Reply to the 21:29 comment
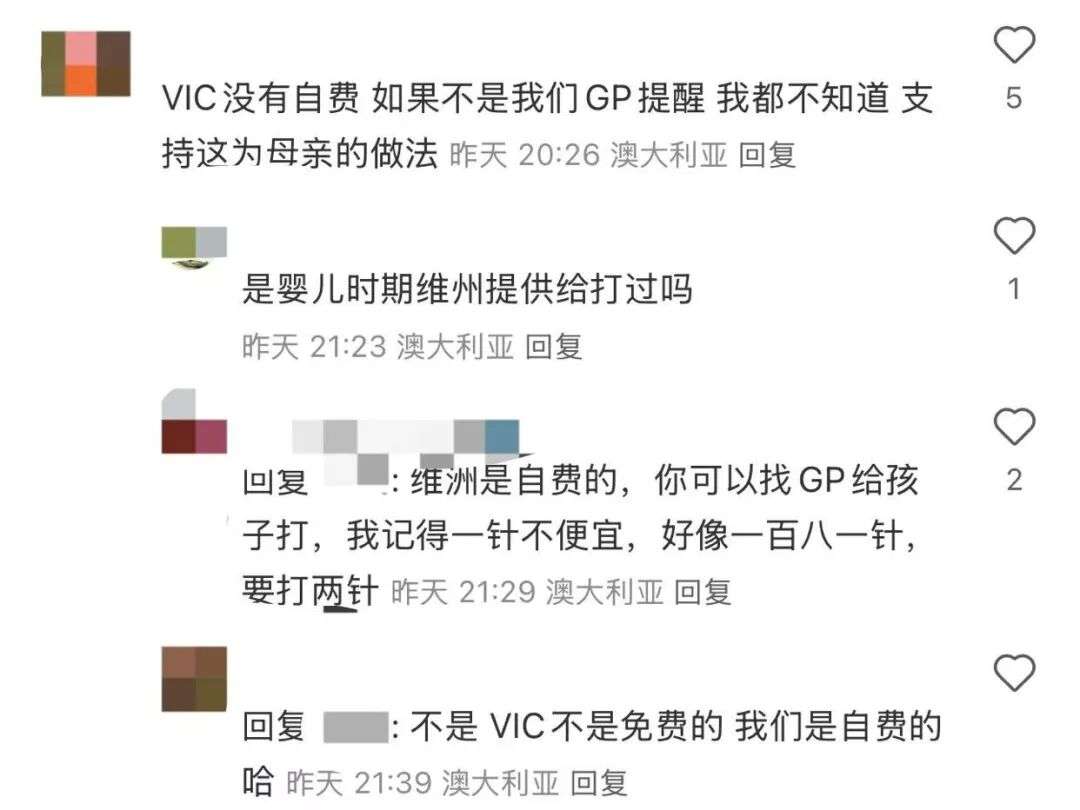1080x810 pixels. coord(702,591)
